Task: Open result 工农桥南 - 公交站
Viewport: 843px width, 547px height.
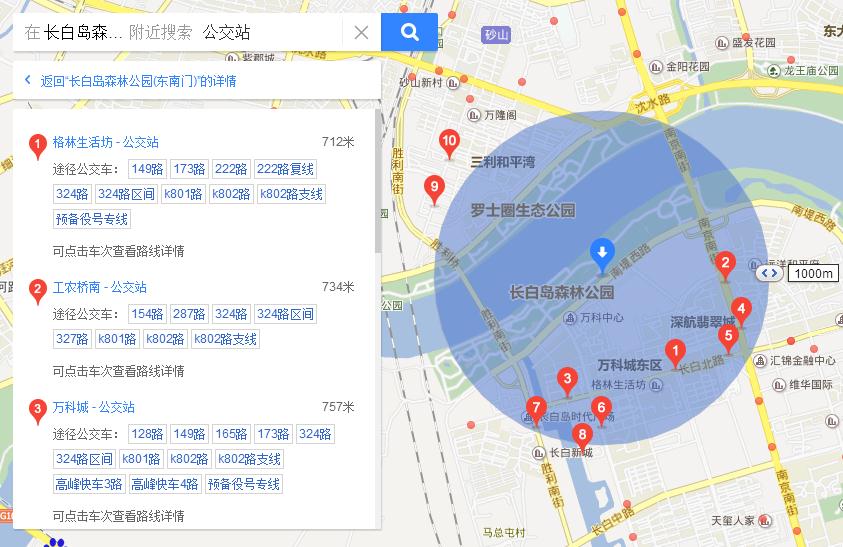Action: click(x=99, y=287)
